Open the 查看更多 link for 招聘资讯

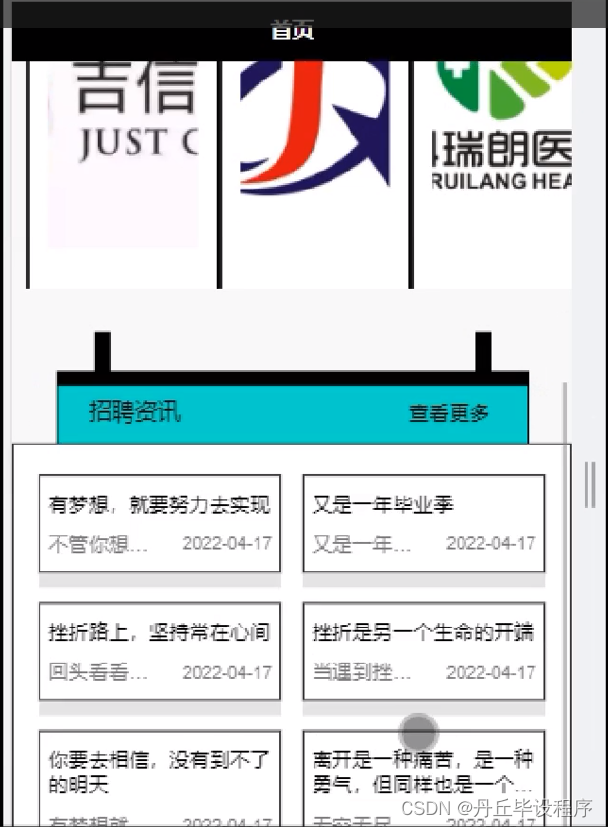449,413
